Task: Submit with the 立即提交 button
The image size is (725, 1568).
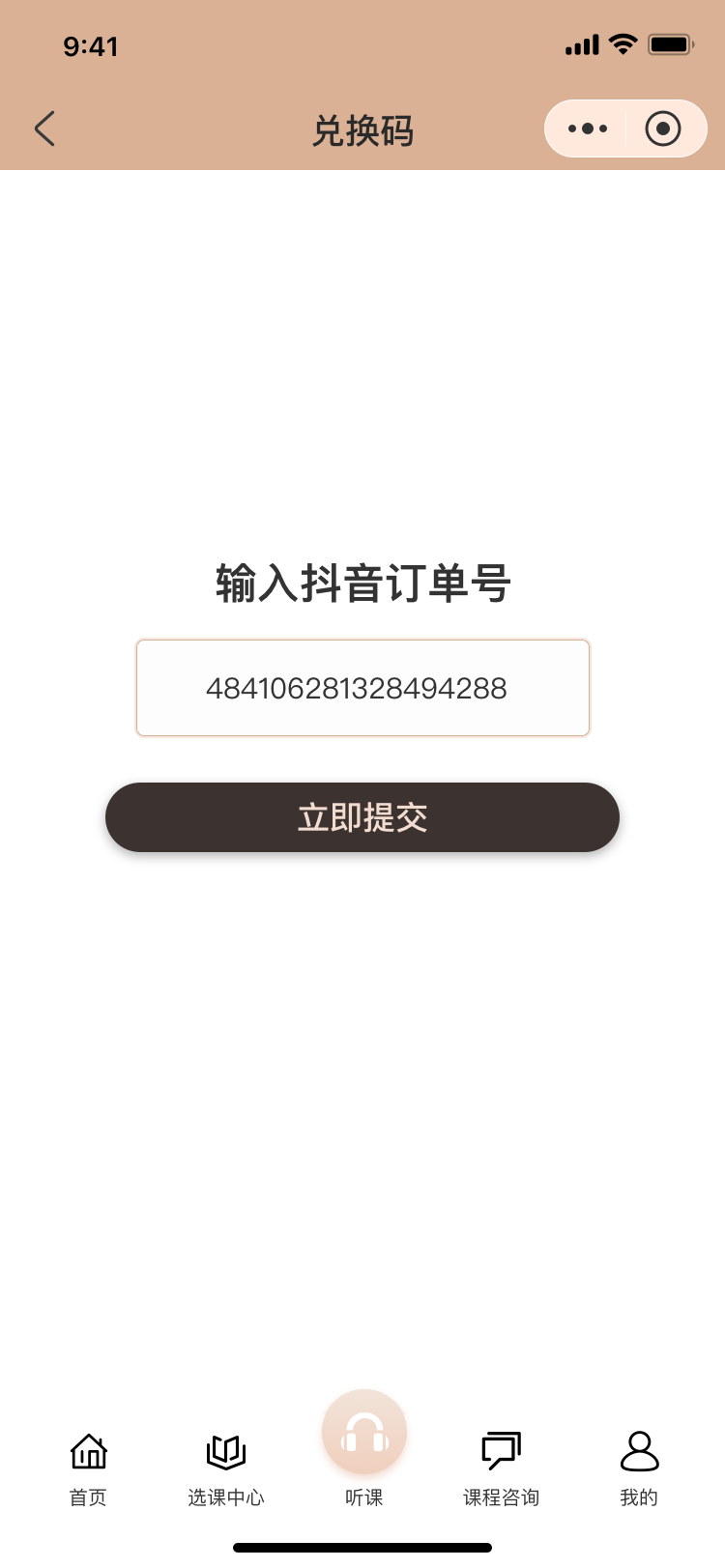Action: click(x=362, y=817)
